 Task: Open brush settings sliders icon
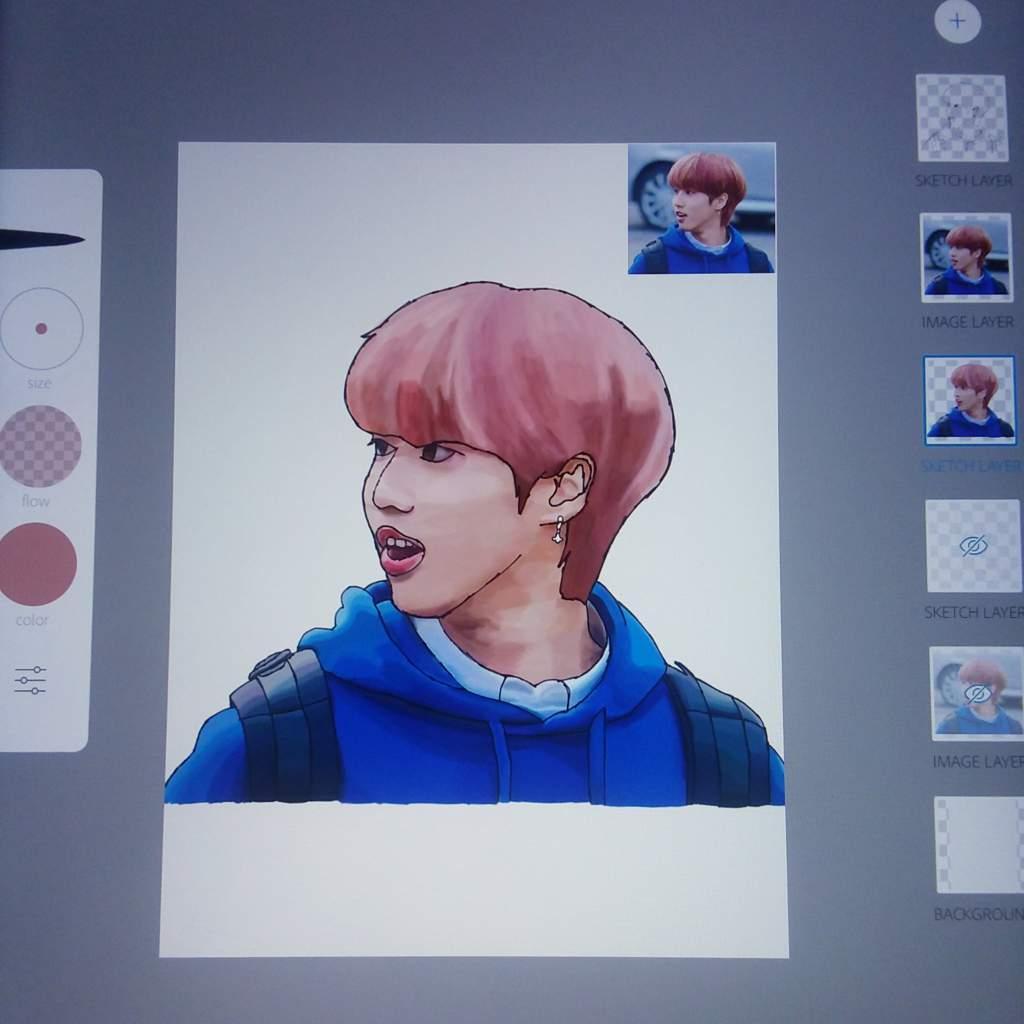[x=31, y=680]
